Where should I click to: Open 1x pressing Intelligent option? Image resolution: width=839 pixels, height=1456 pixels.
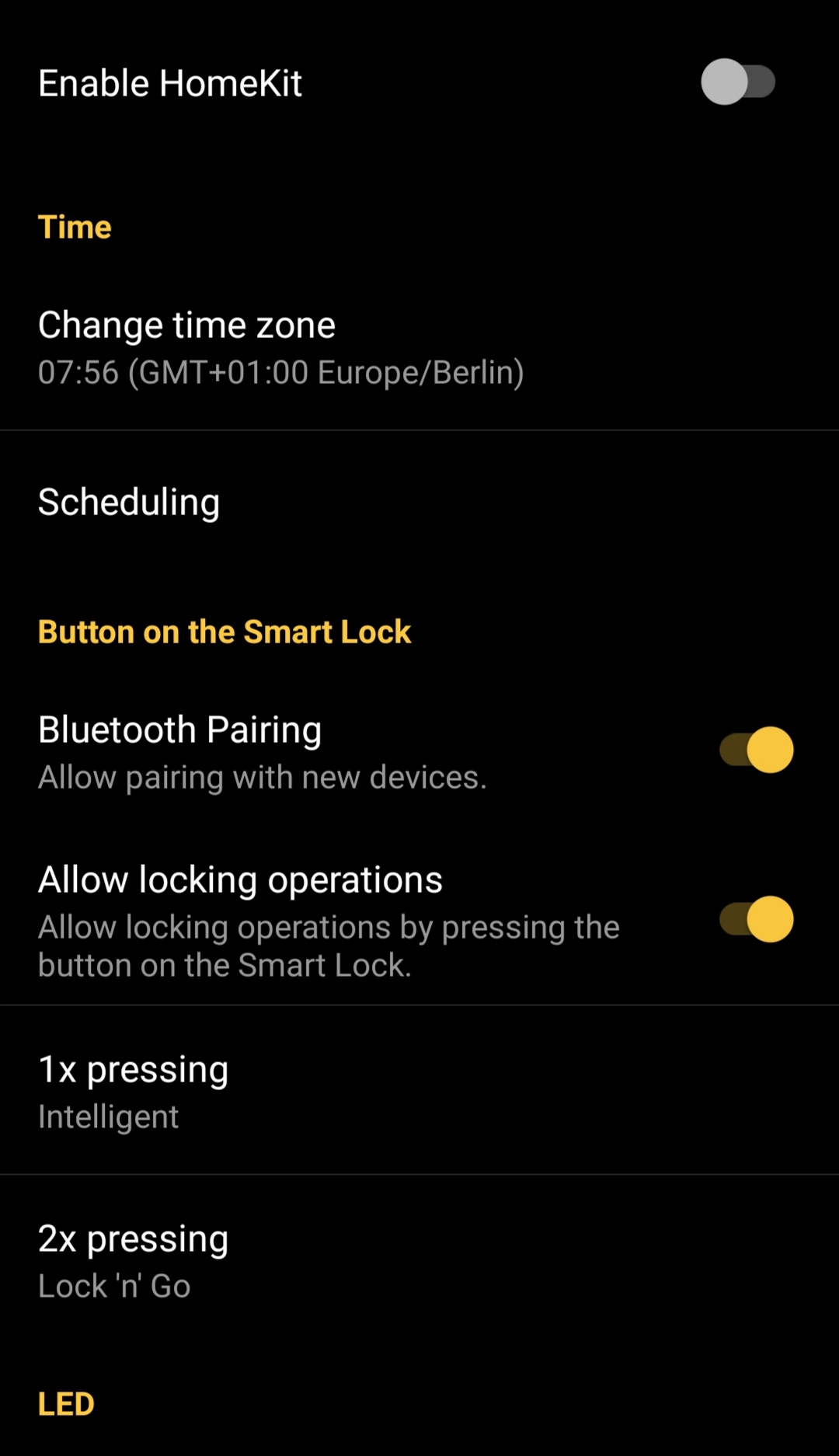419,1090
